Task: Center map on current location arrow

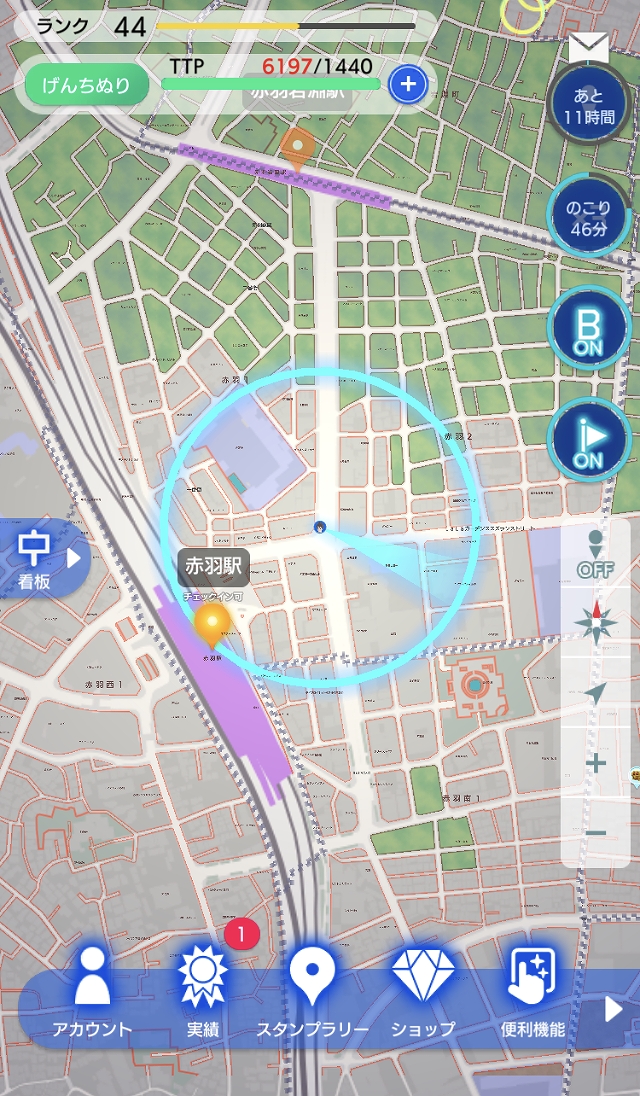Action: point(595,693)
